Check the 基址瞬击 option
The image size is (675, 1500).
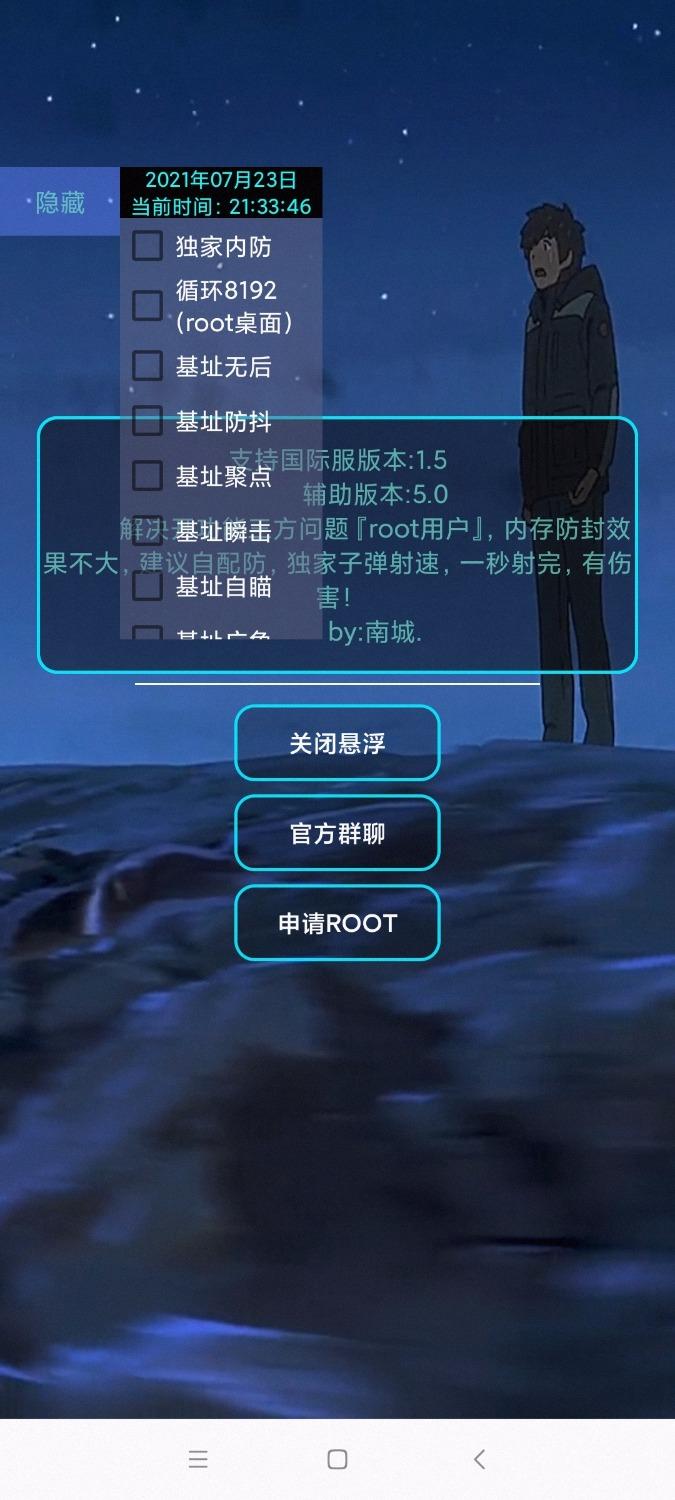point(148,531)
